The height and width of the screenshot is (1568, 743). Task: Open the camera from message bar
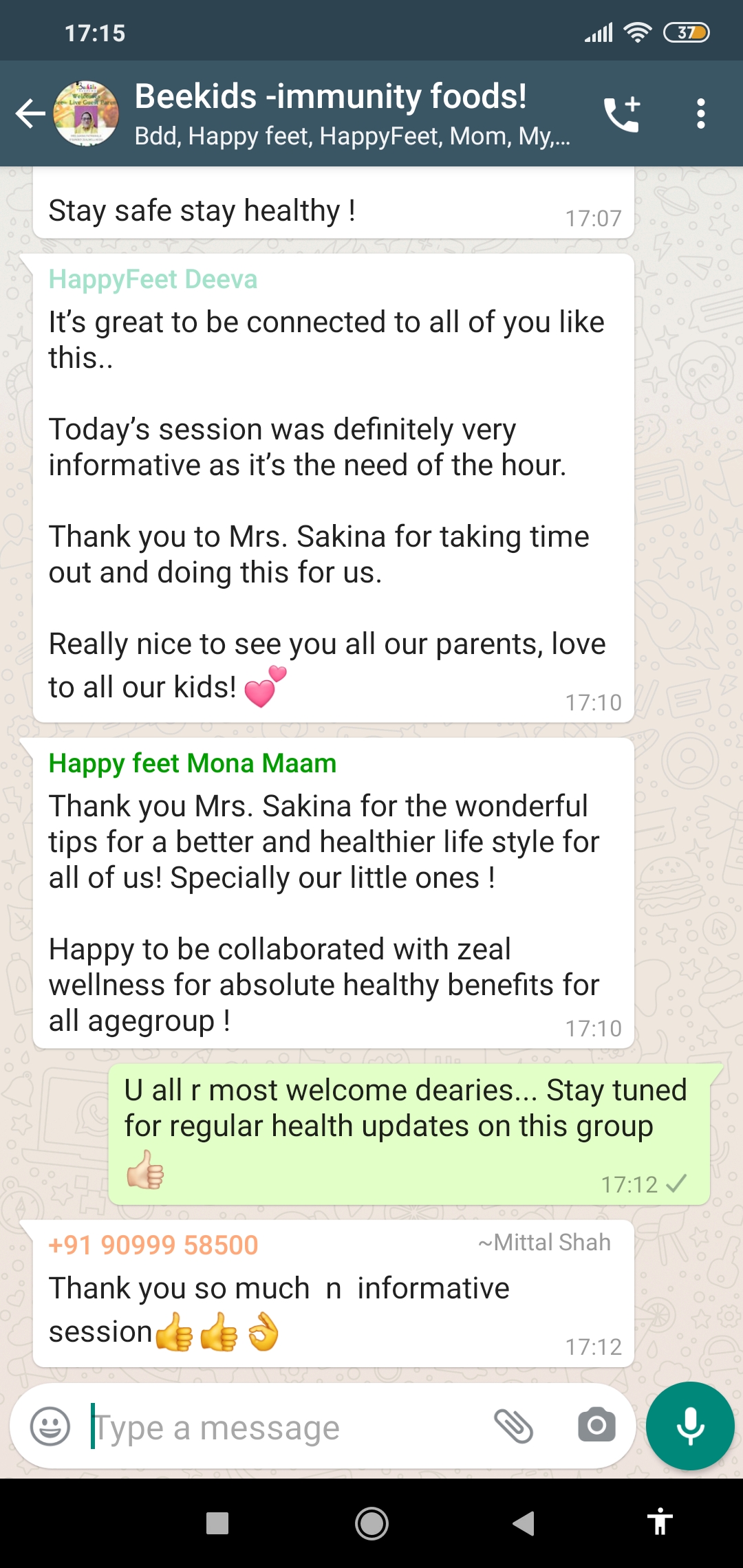(596, 1425)
